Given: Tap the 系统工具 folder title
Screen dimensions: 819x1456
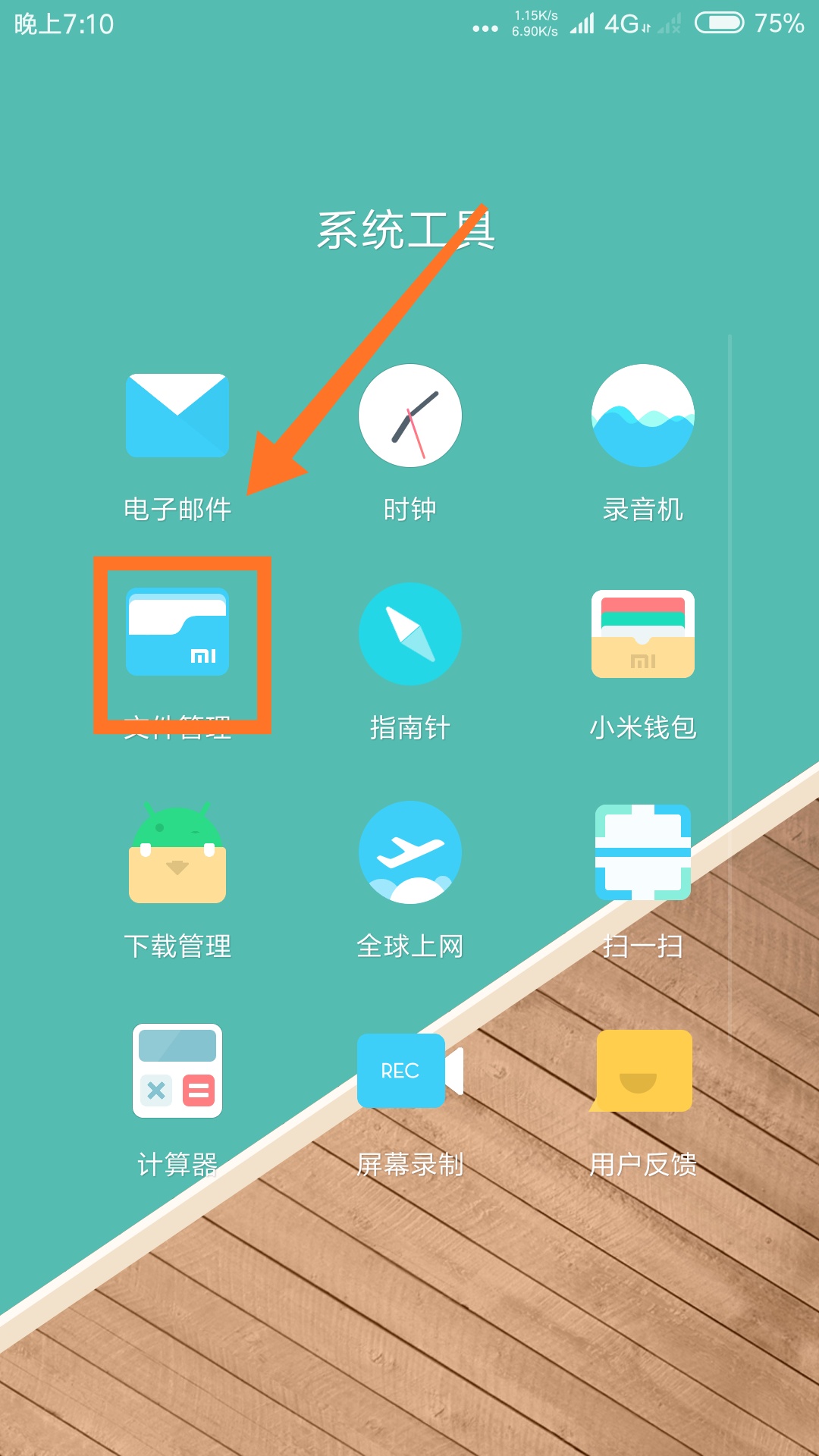Looking at the screenshot, I should (406, 231).
